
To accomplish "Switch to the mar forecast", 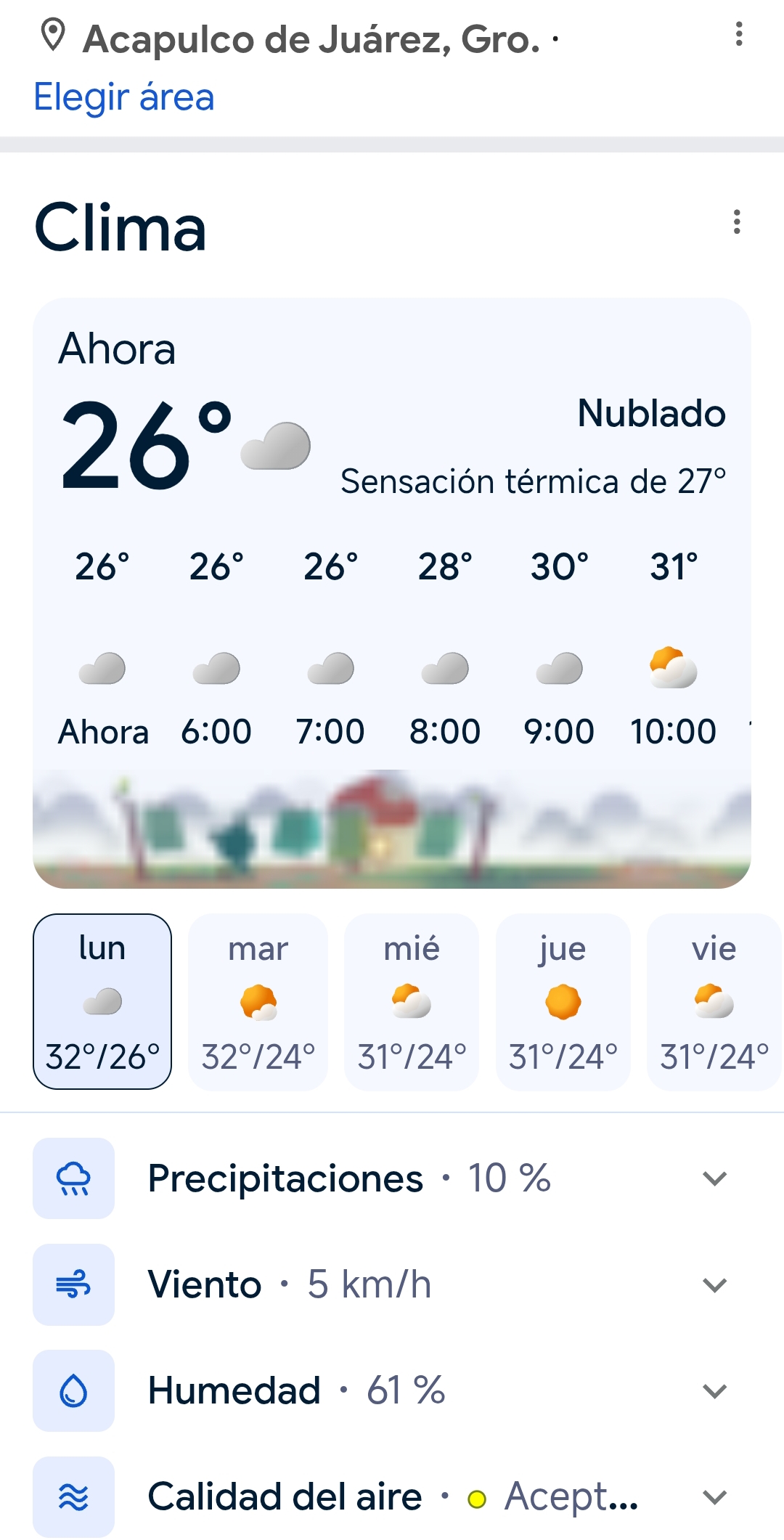I will (258, 1001).
